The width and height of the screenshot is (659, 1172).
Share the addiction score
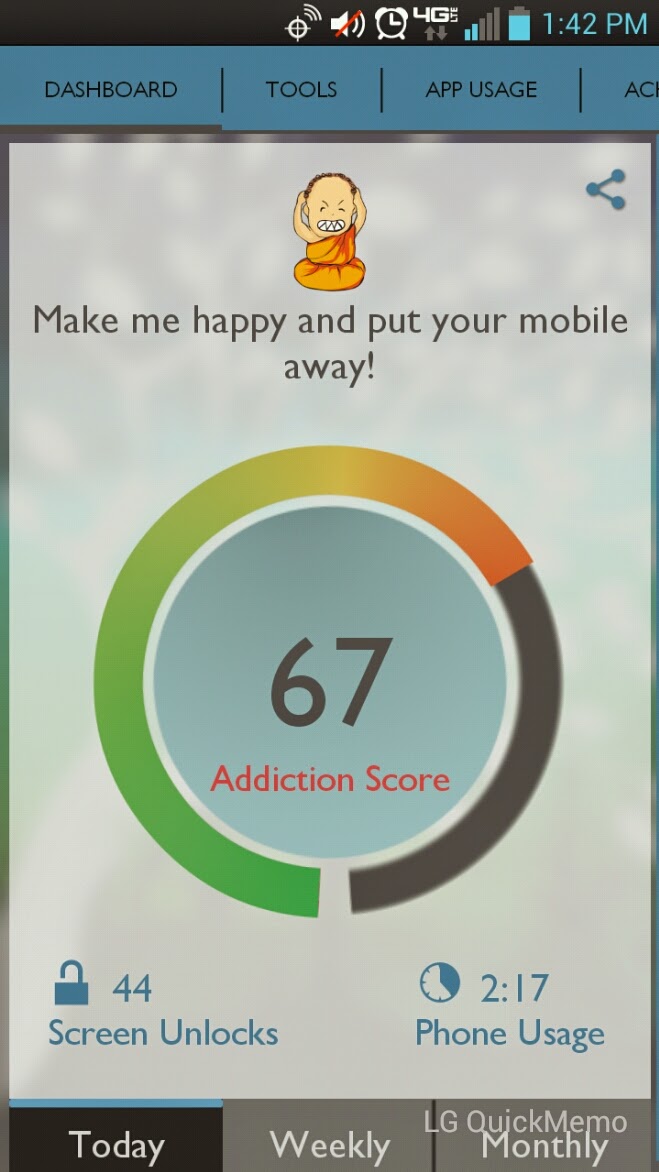tap(606, 190)
